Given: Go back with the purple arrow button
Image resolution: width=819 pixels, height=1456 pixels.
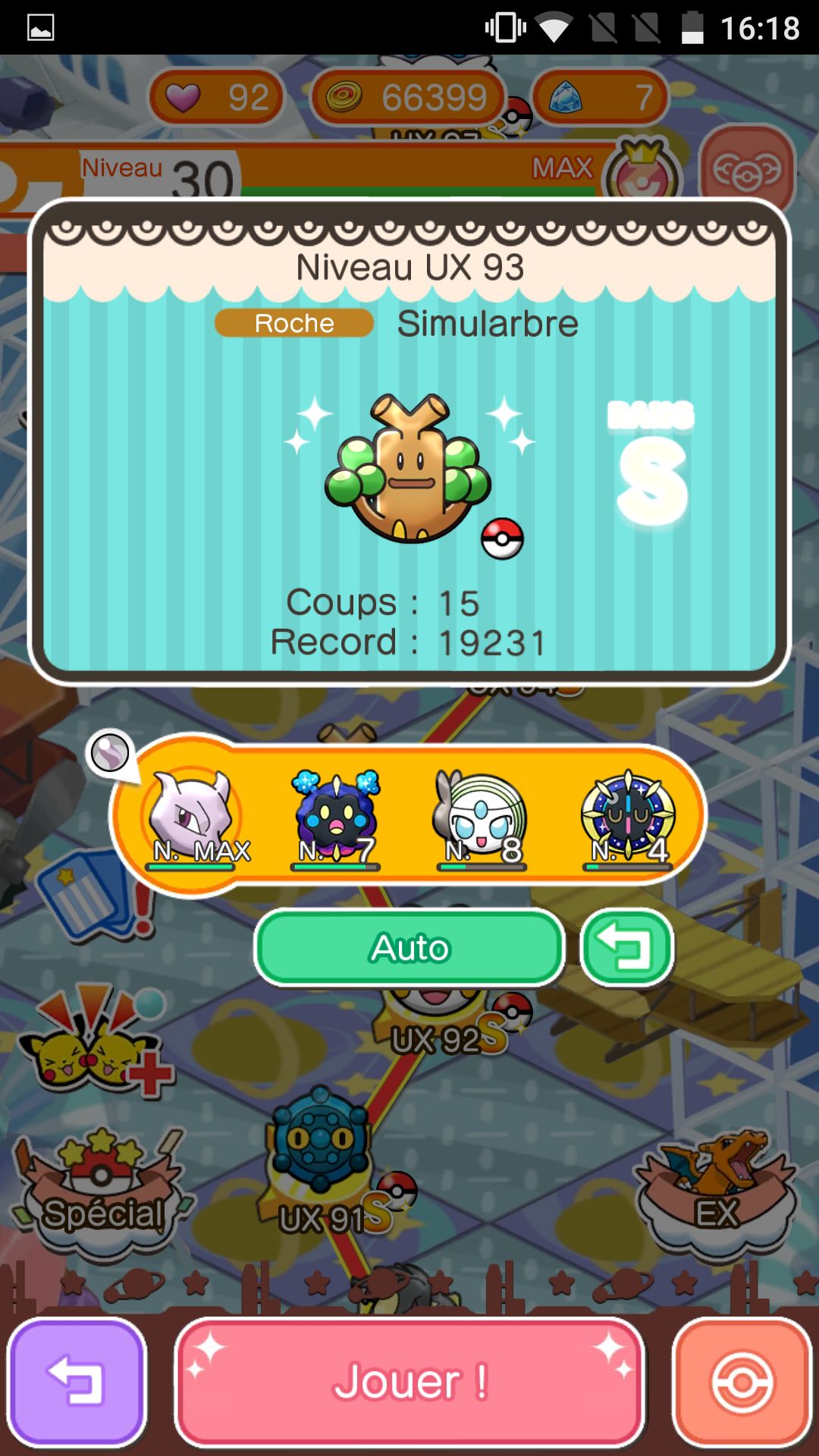Looking at the screenshot, I should click(77, 1382).
